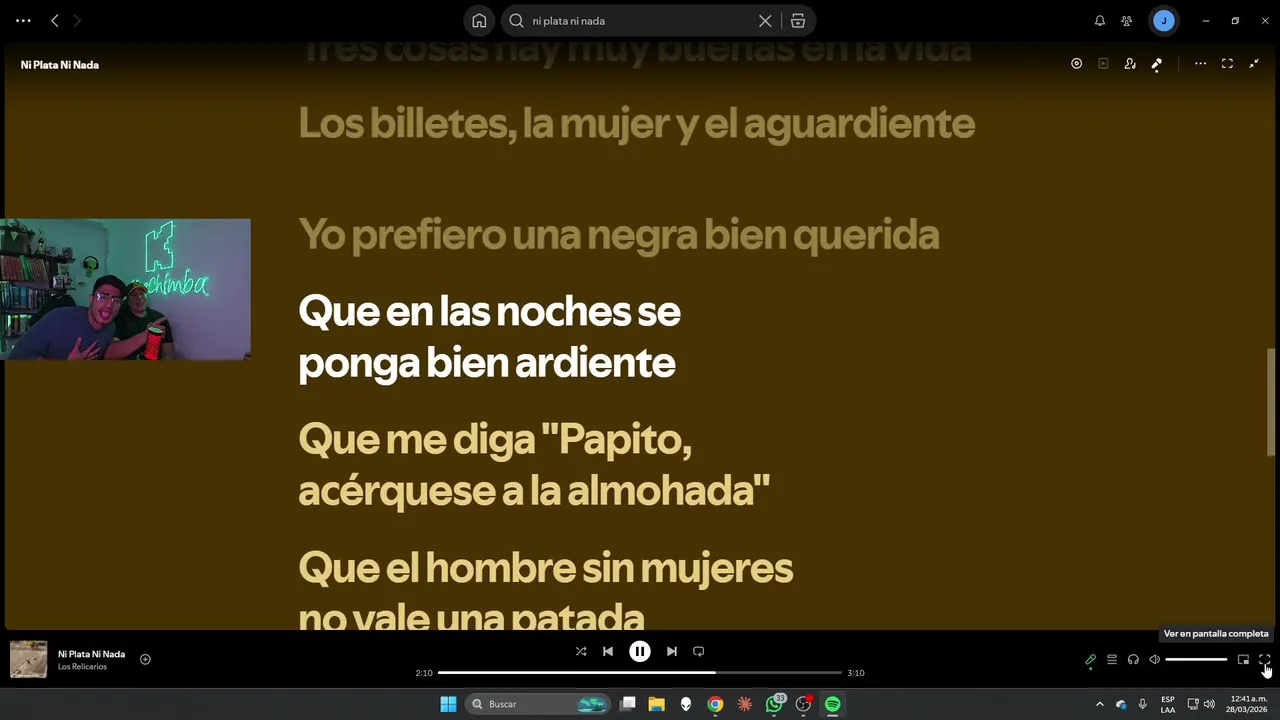Toggle shuffle mode
Screen dimensions: 1280x720
coord(581,651)
